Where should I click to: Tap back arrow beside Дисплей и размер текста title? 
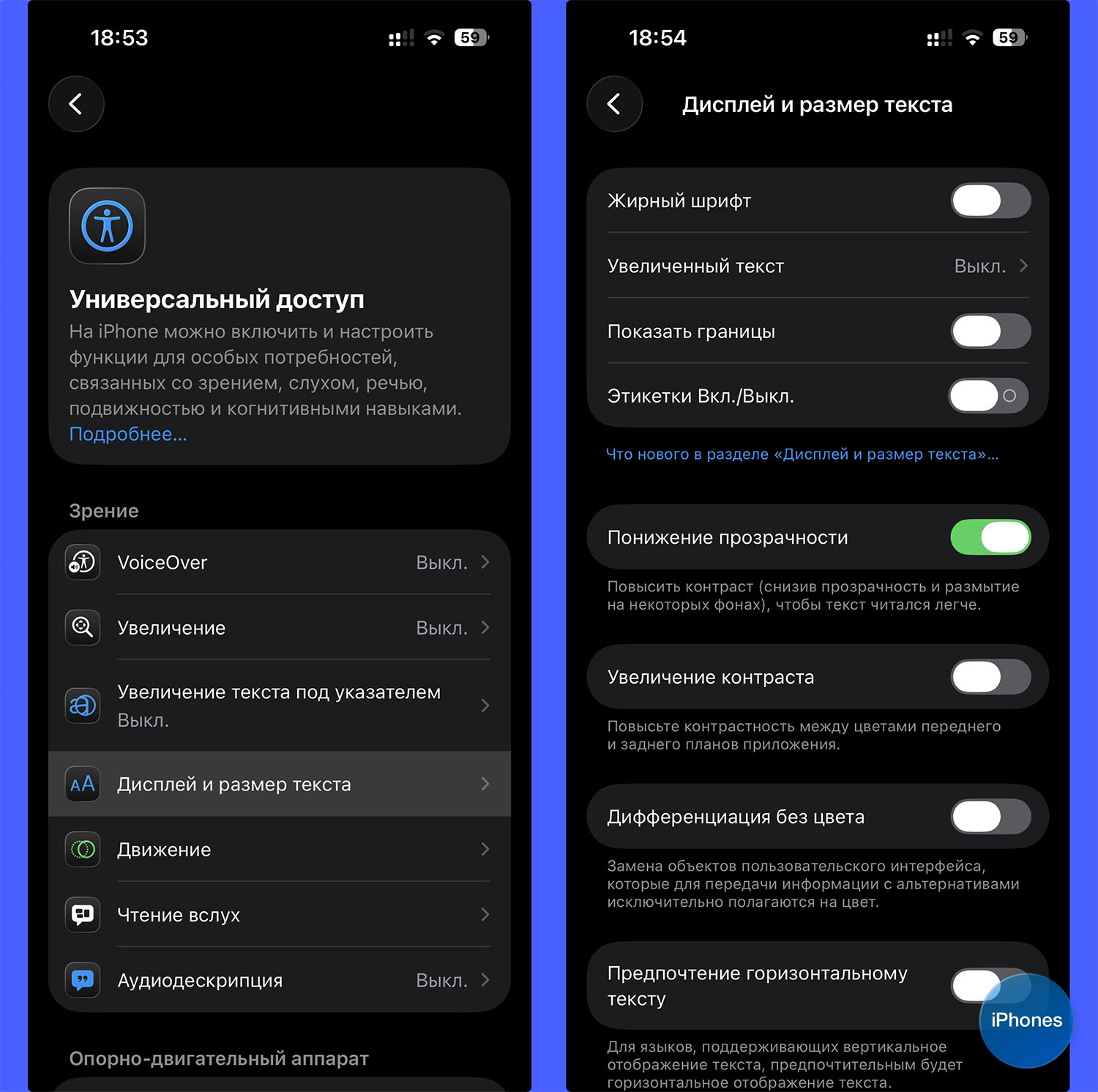pyautogui.click(x=614, y=104)
